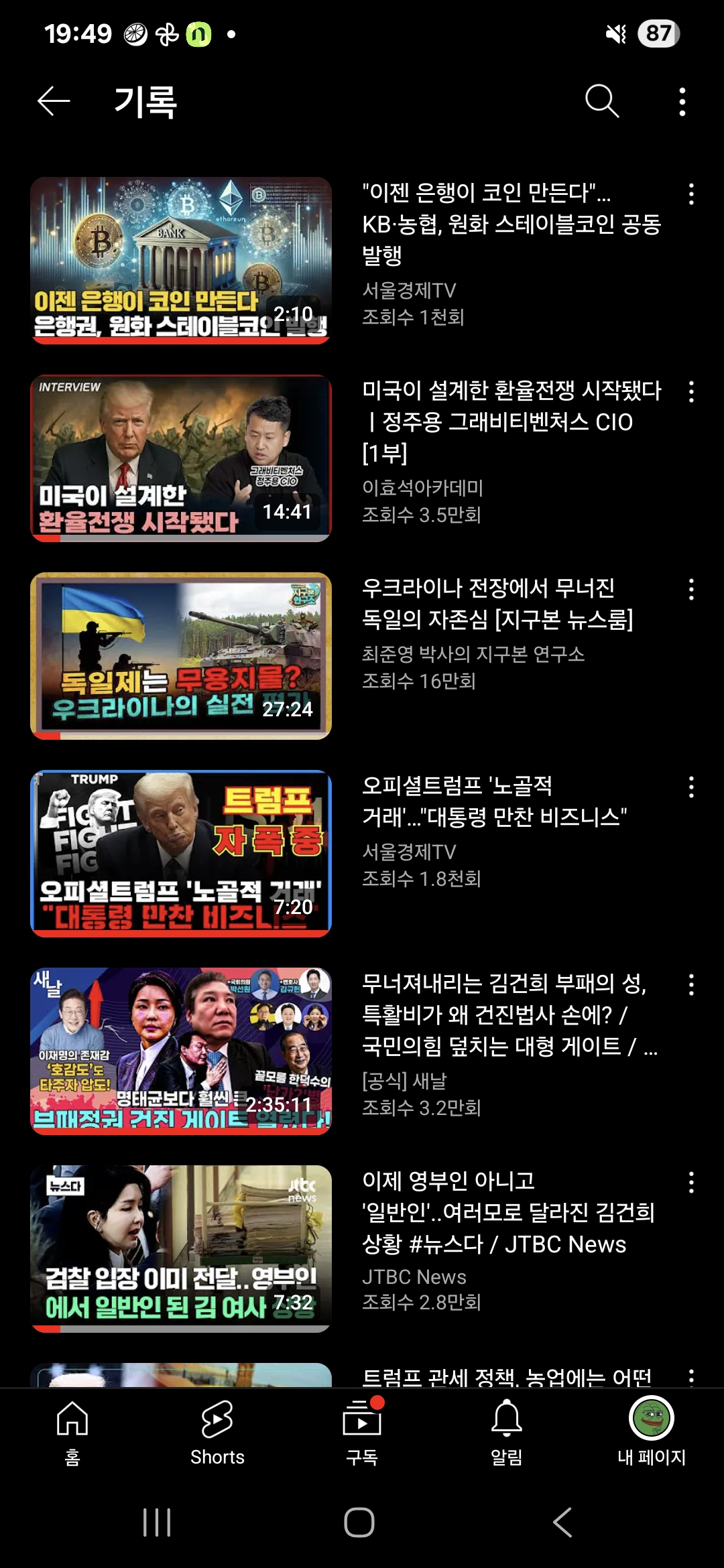Play the JTBC News 이제 영부인 아니고 video
Image resolution: width=724 pixels, height=1568 pixels.
tap(181, 1248)
